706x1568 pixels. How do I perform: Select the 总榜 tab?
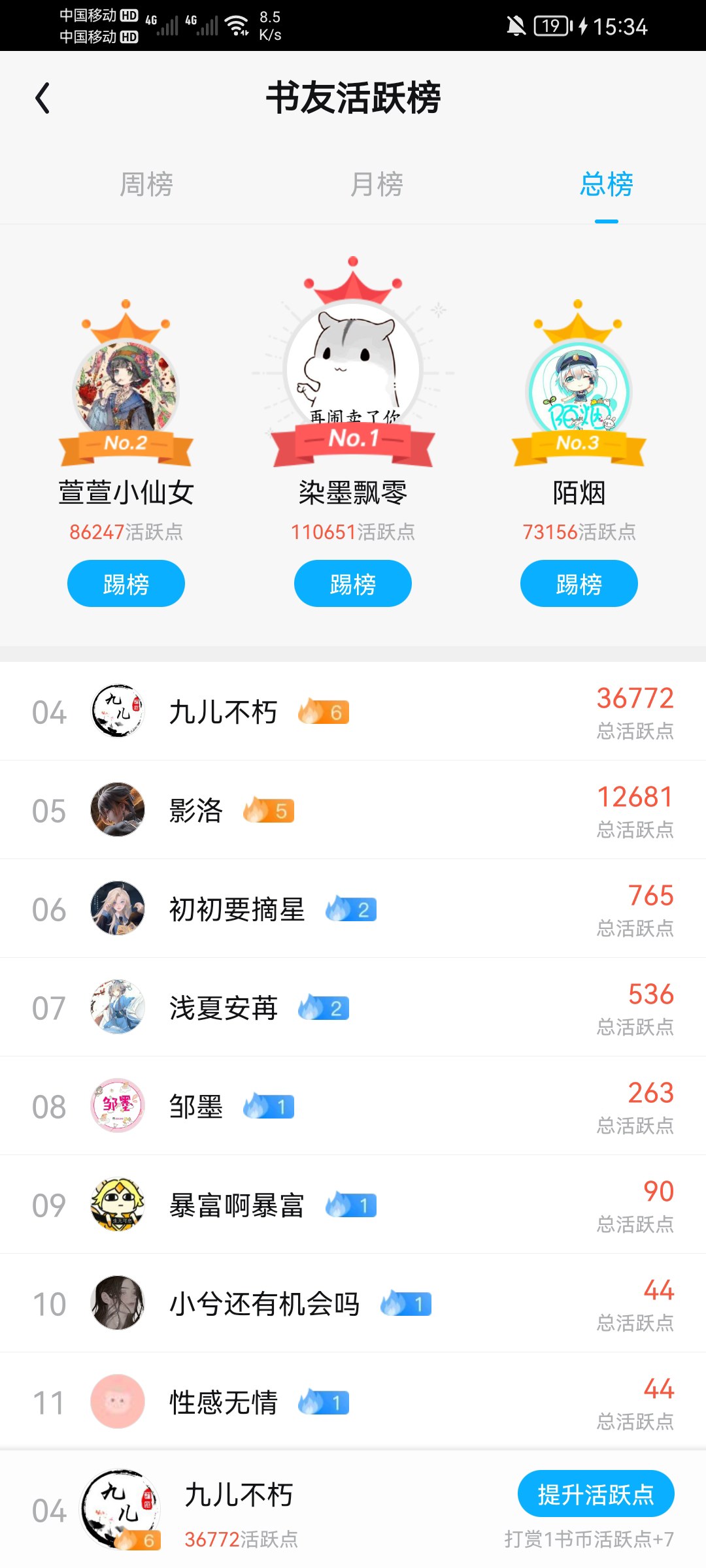tap(606, 184)
